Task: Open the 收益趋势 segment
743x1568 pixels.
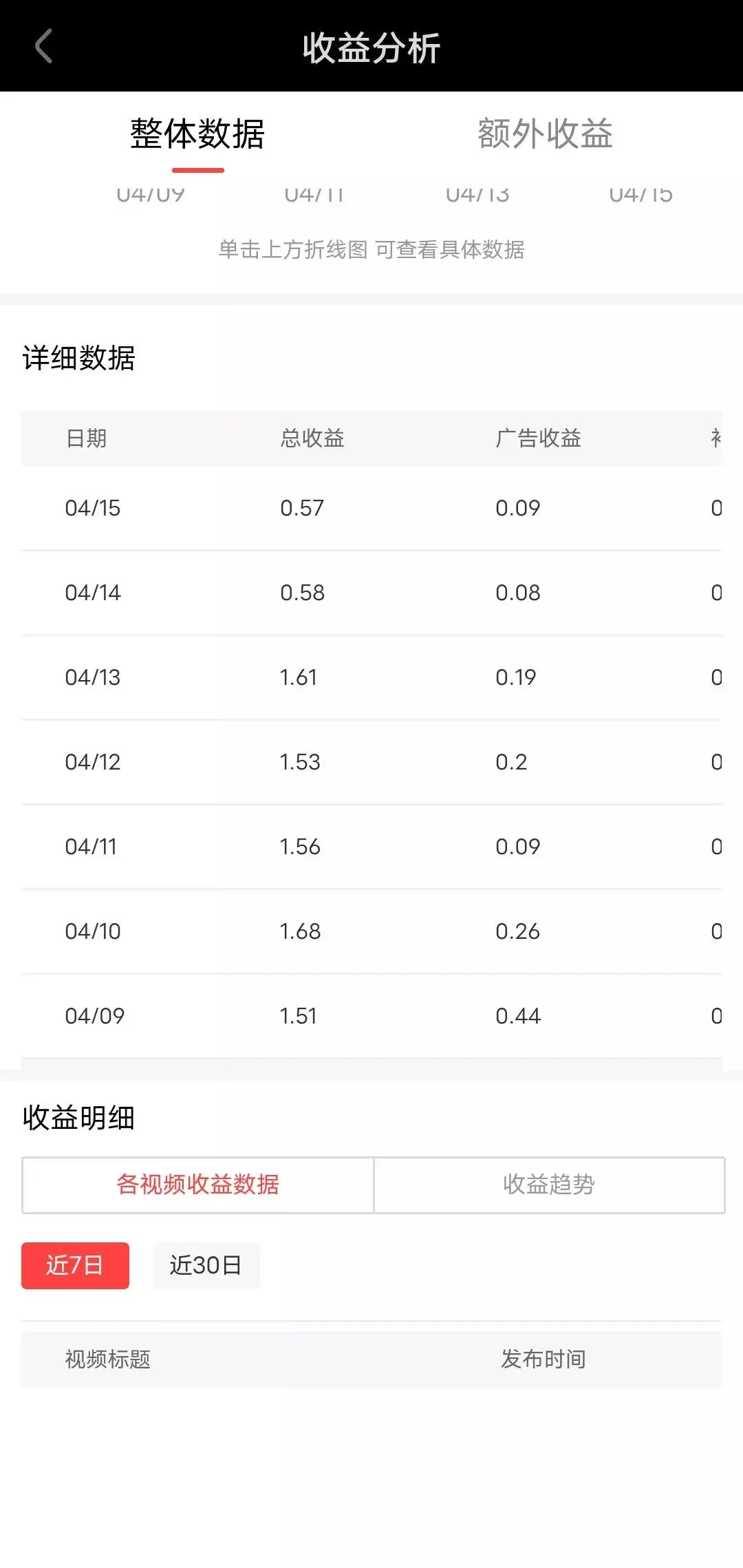Action: click(x=549, y=1185)
